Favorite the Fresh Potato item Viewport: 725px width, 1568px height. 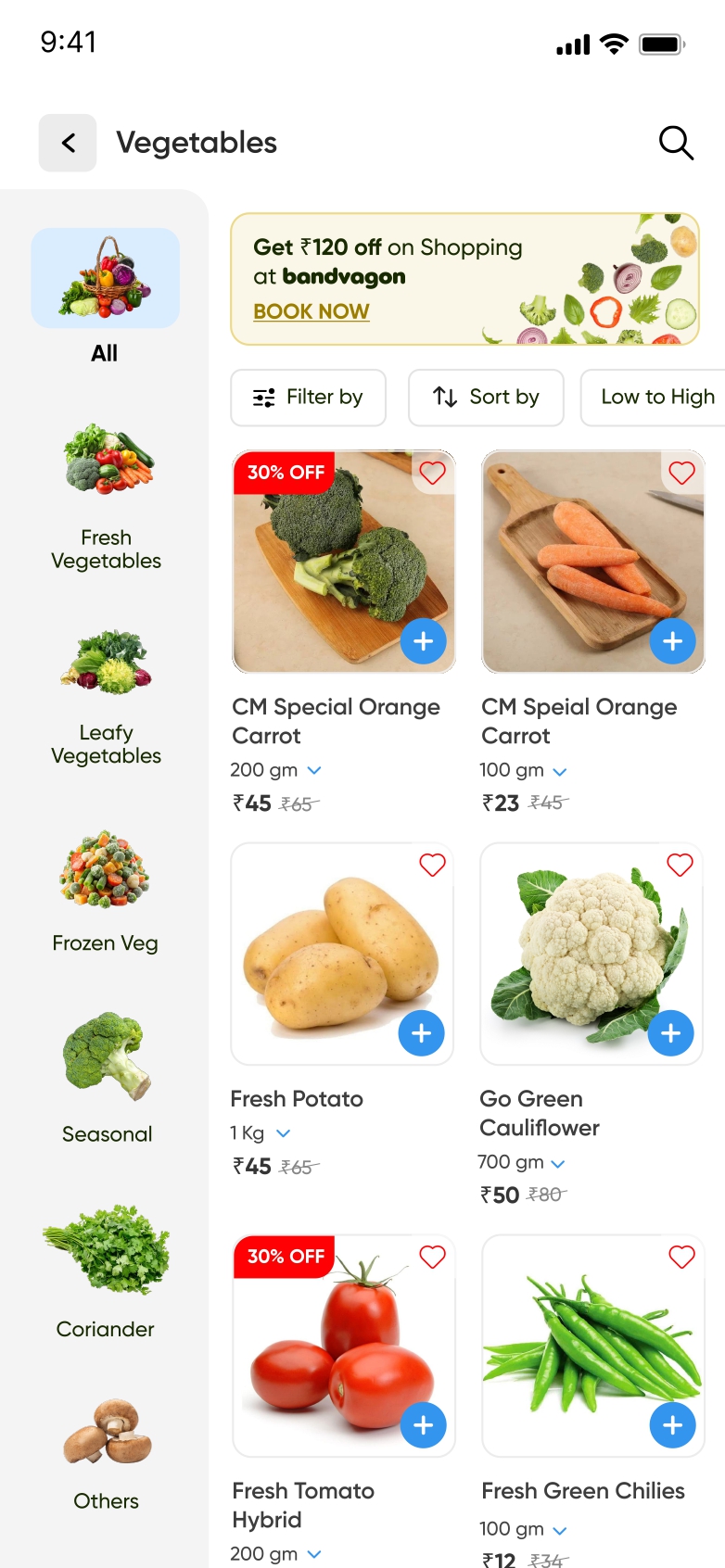click(x=432, y=865)
